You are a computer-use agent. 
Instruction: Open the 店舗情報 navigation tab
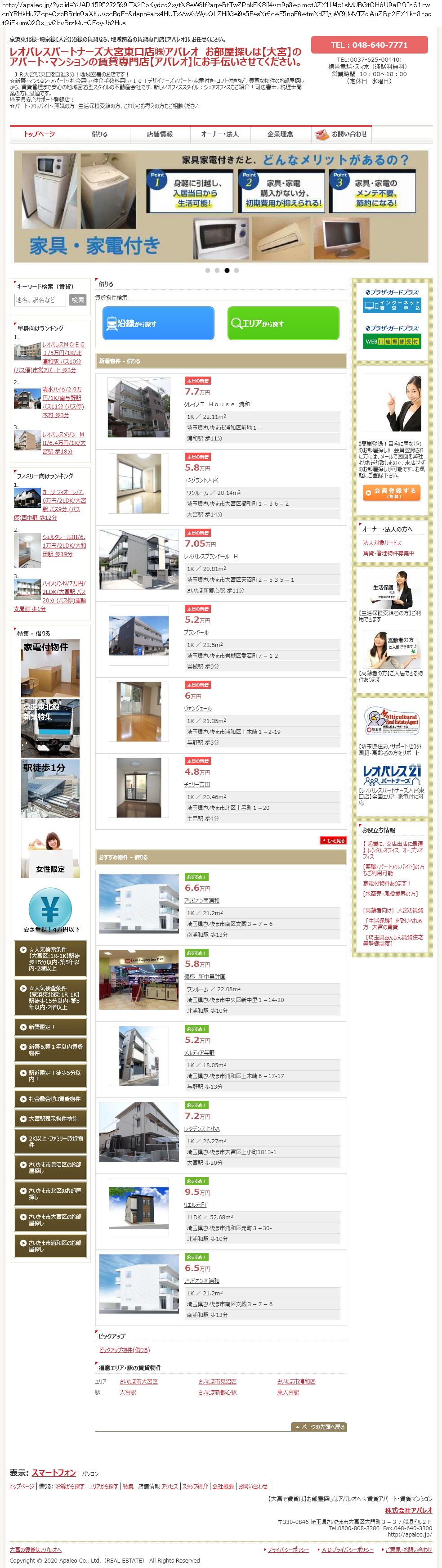tap(159, 134)
